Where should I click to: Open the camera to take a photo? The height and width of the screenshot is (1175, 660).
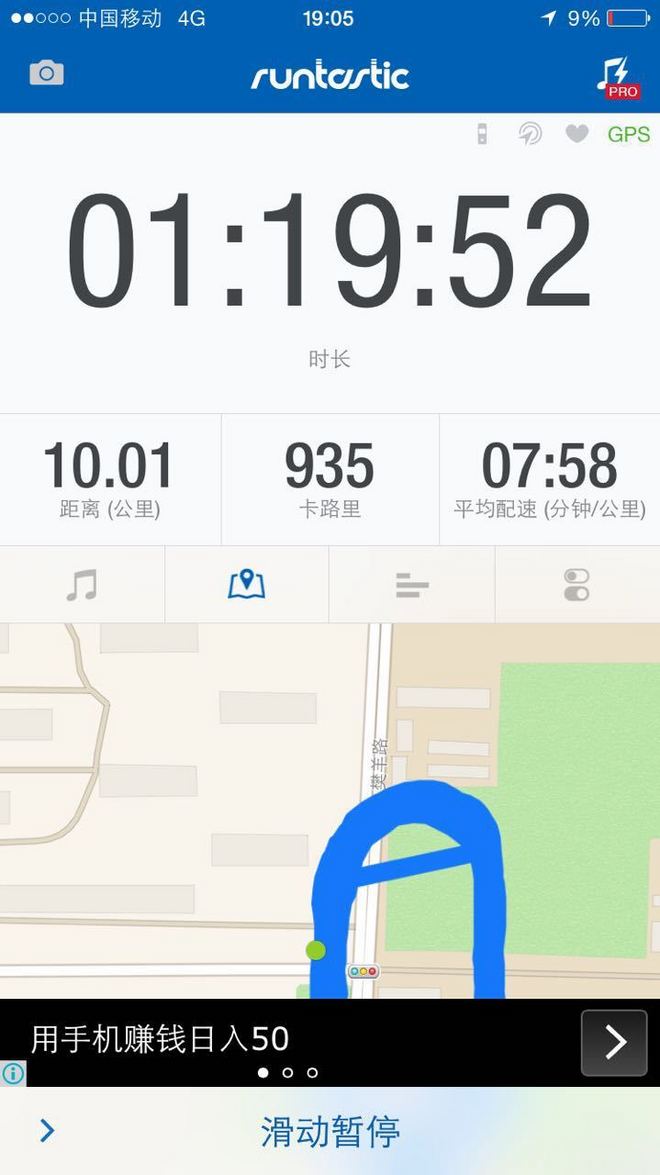[46, 74]
